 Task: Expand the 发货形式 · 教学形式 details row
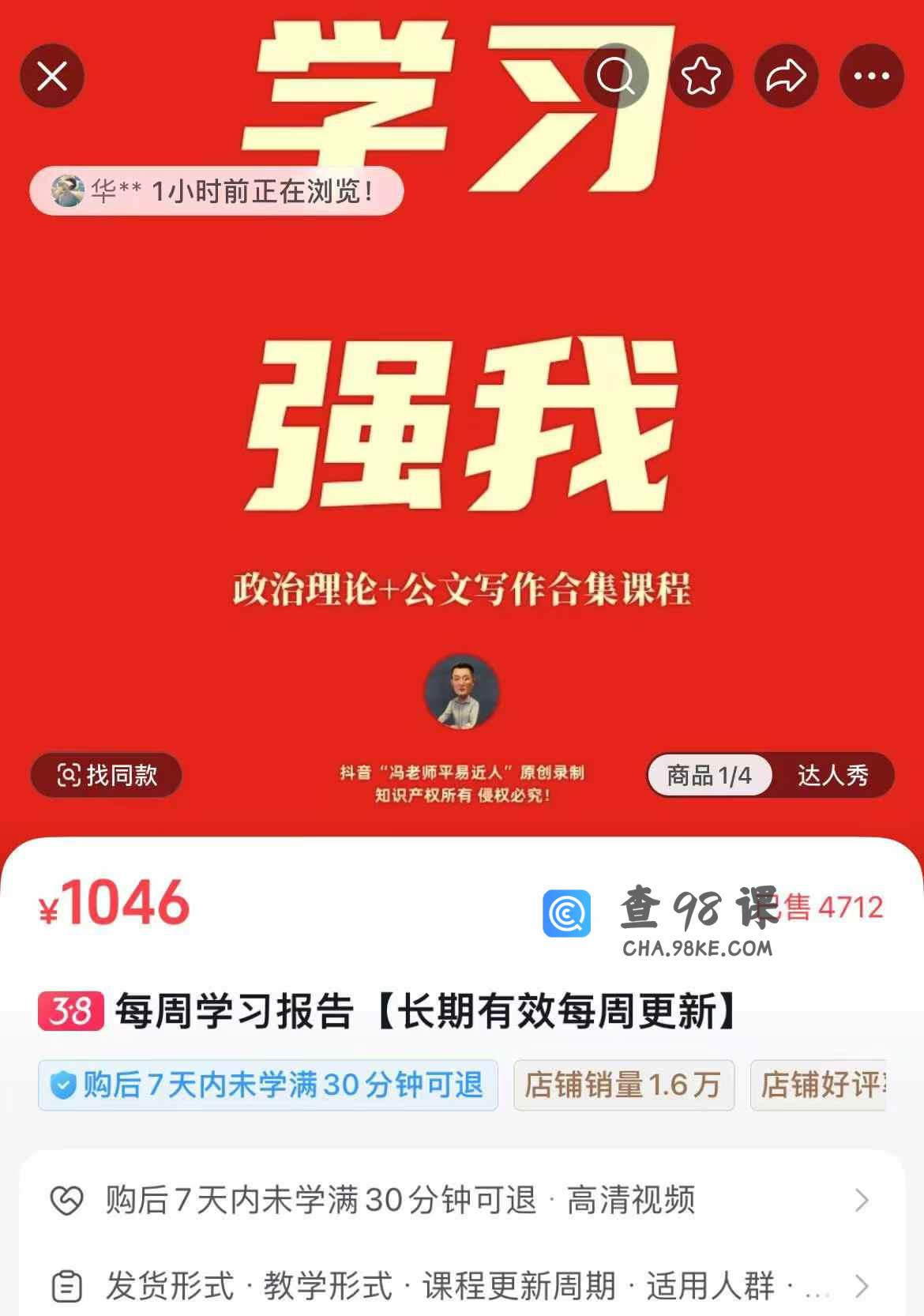461,1286
